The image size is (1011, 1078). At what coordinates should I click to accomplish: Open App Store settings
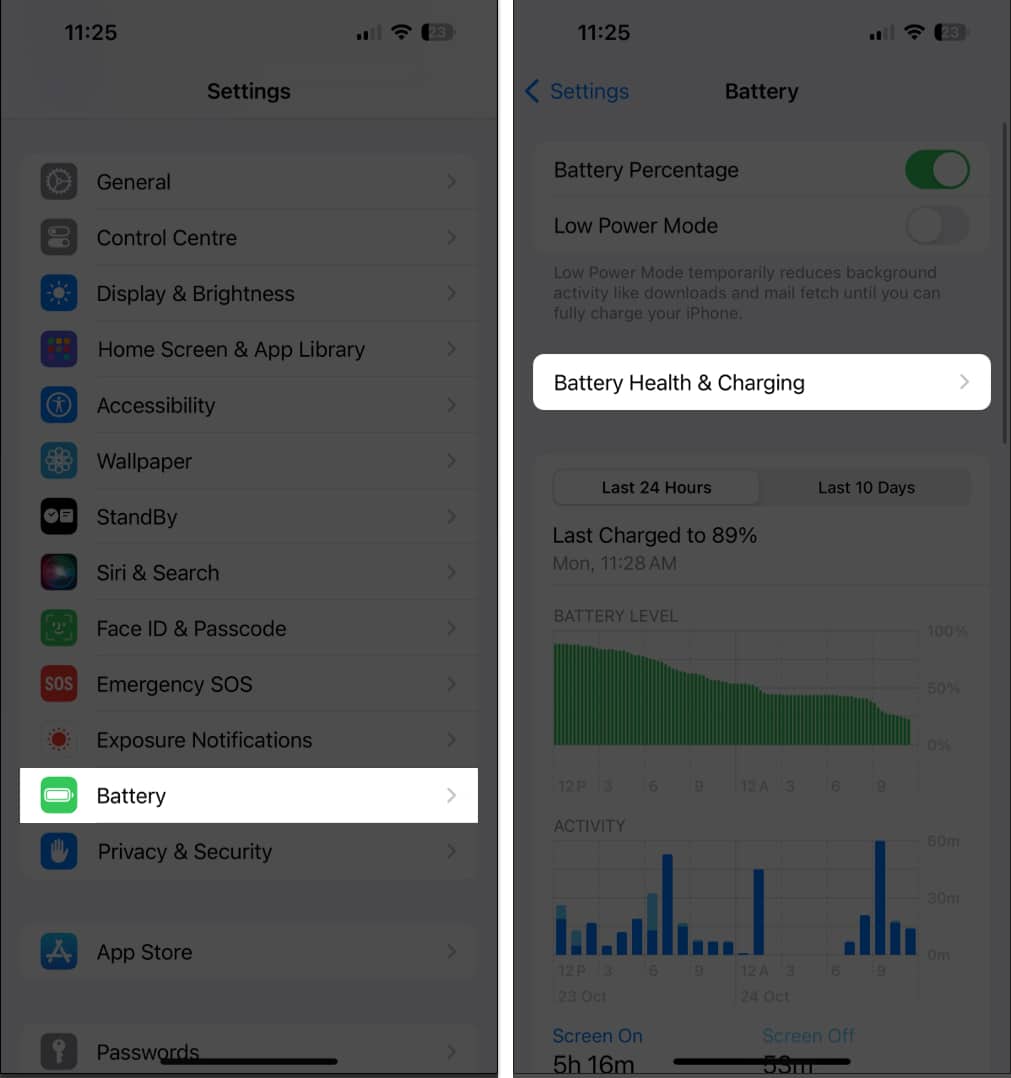[248, 952]
